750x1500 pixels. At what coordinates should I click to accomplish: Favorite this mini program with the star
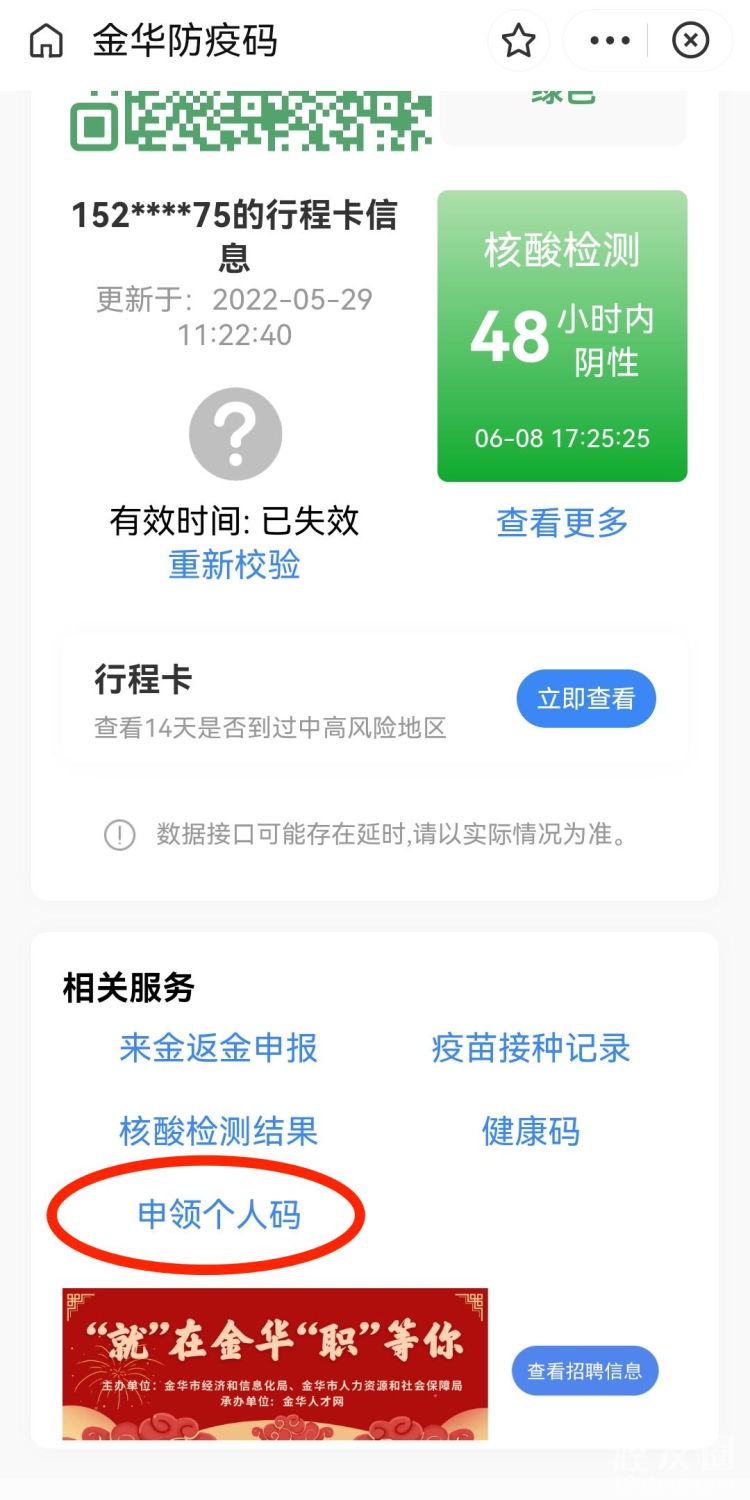pos(518,41)
